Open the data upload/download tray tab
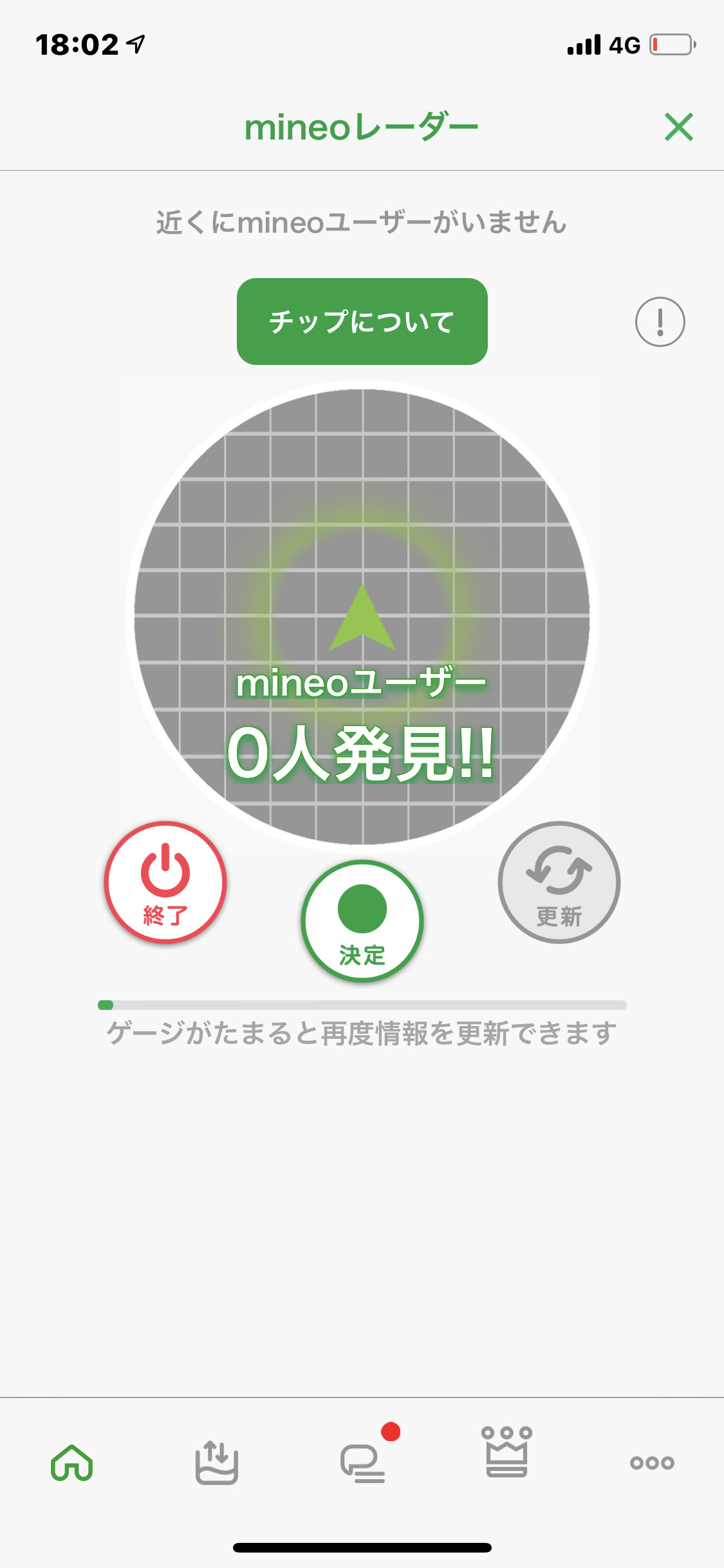 (217, 1462)
